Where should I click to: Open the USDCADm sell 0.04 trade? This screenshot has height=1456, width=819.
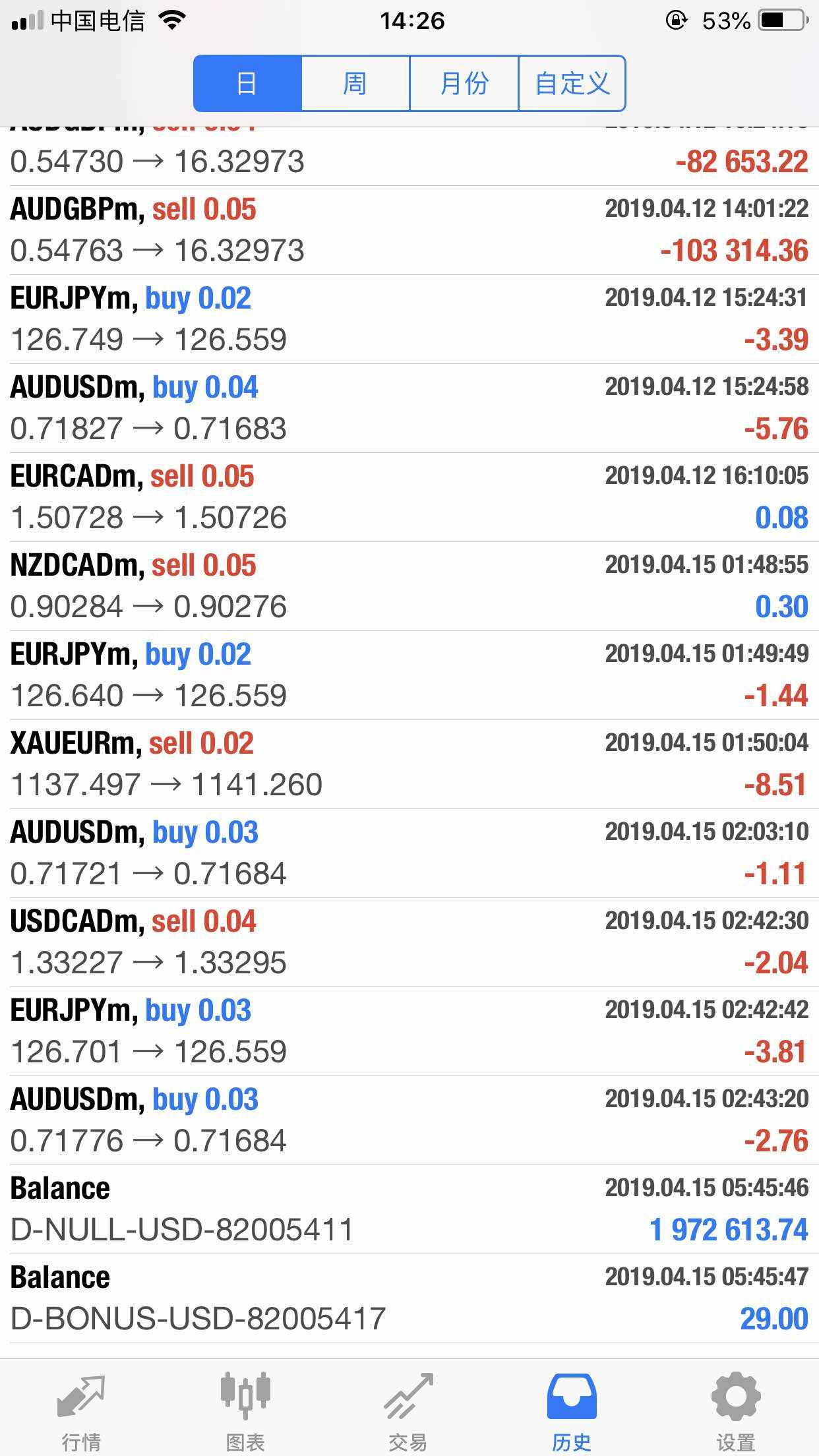tap(409, 942)
